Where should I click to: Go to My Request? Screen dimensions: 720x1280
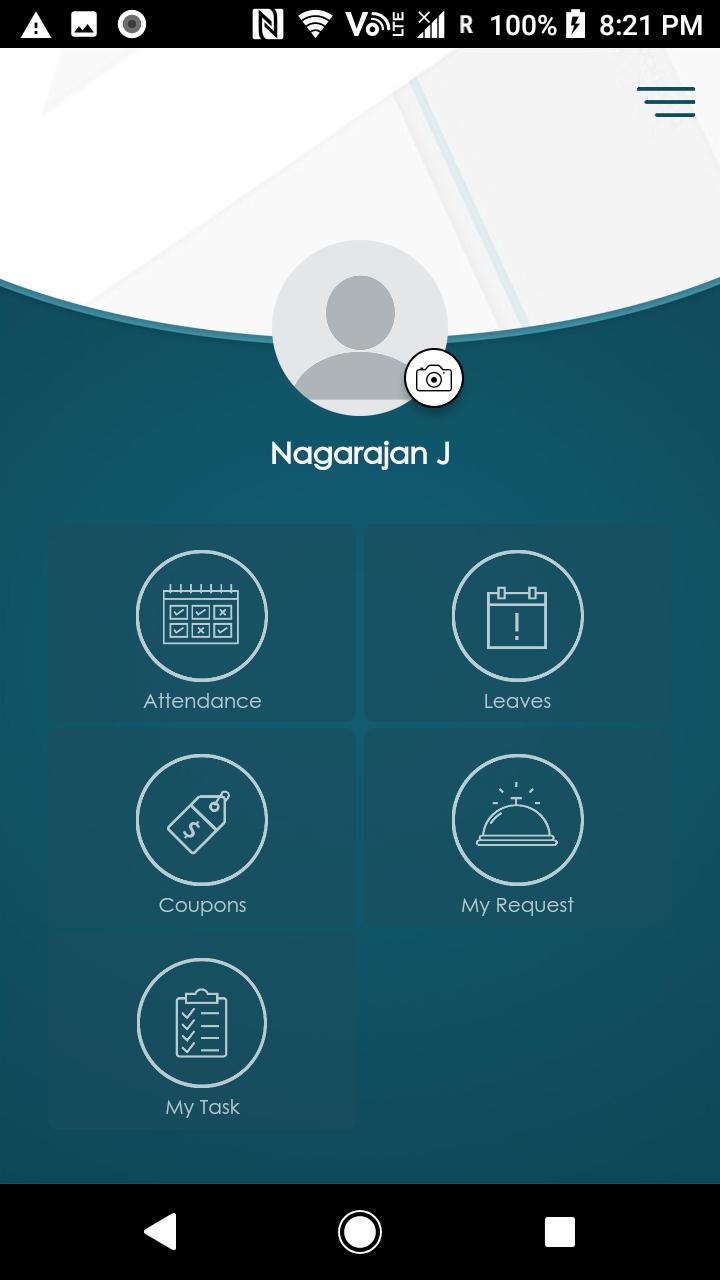517,827
